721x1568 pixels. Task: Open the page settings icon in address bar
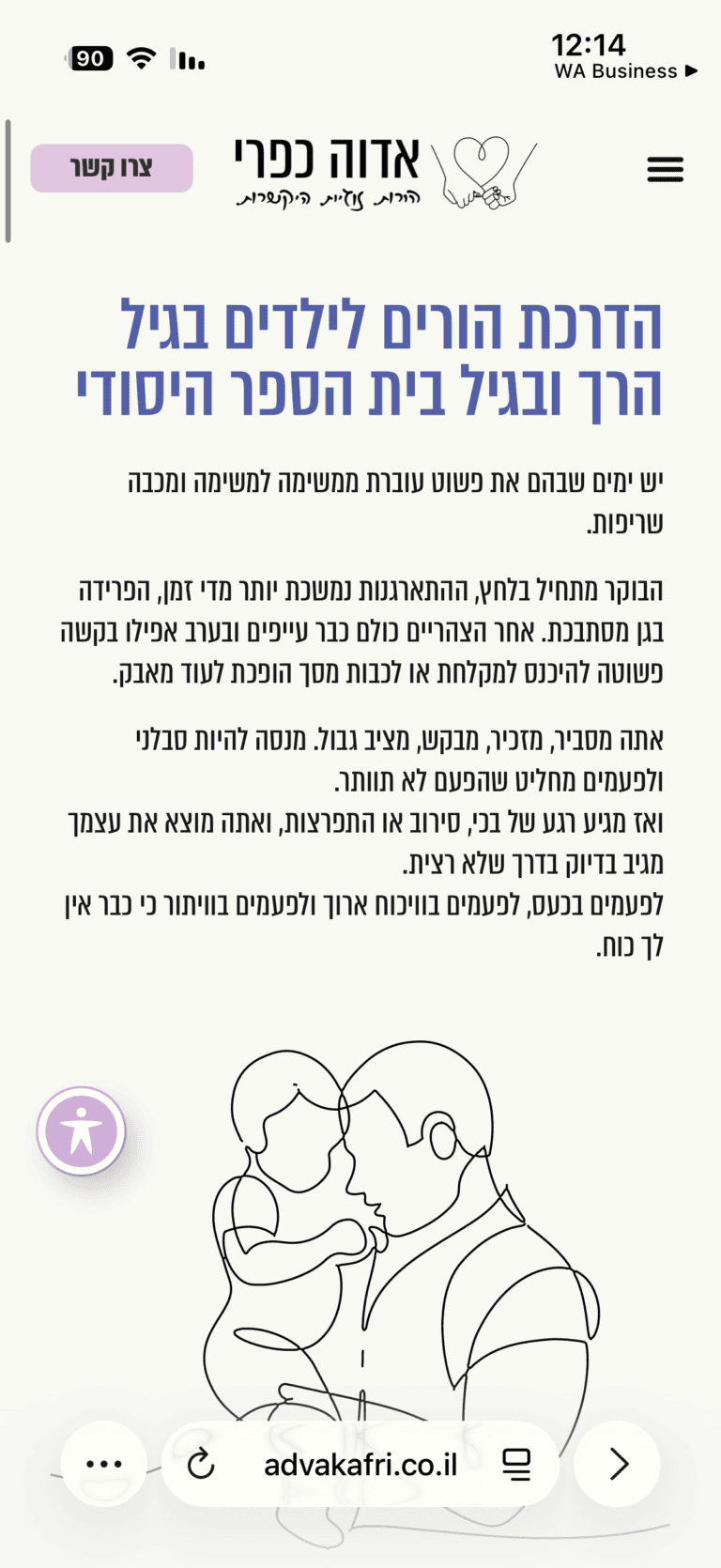click(516, 1464)
